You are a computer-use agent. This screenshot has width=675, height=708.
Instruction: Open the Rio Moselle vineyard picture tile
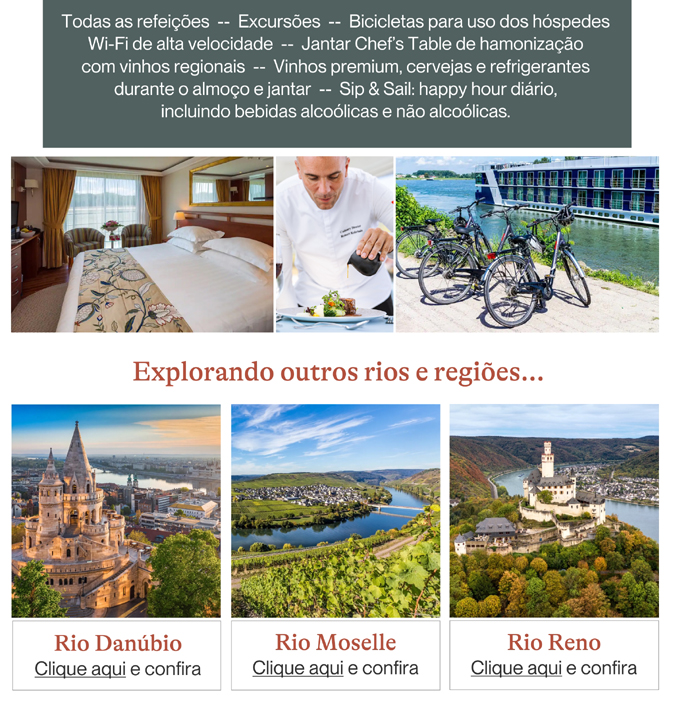335,510
